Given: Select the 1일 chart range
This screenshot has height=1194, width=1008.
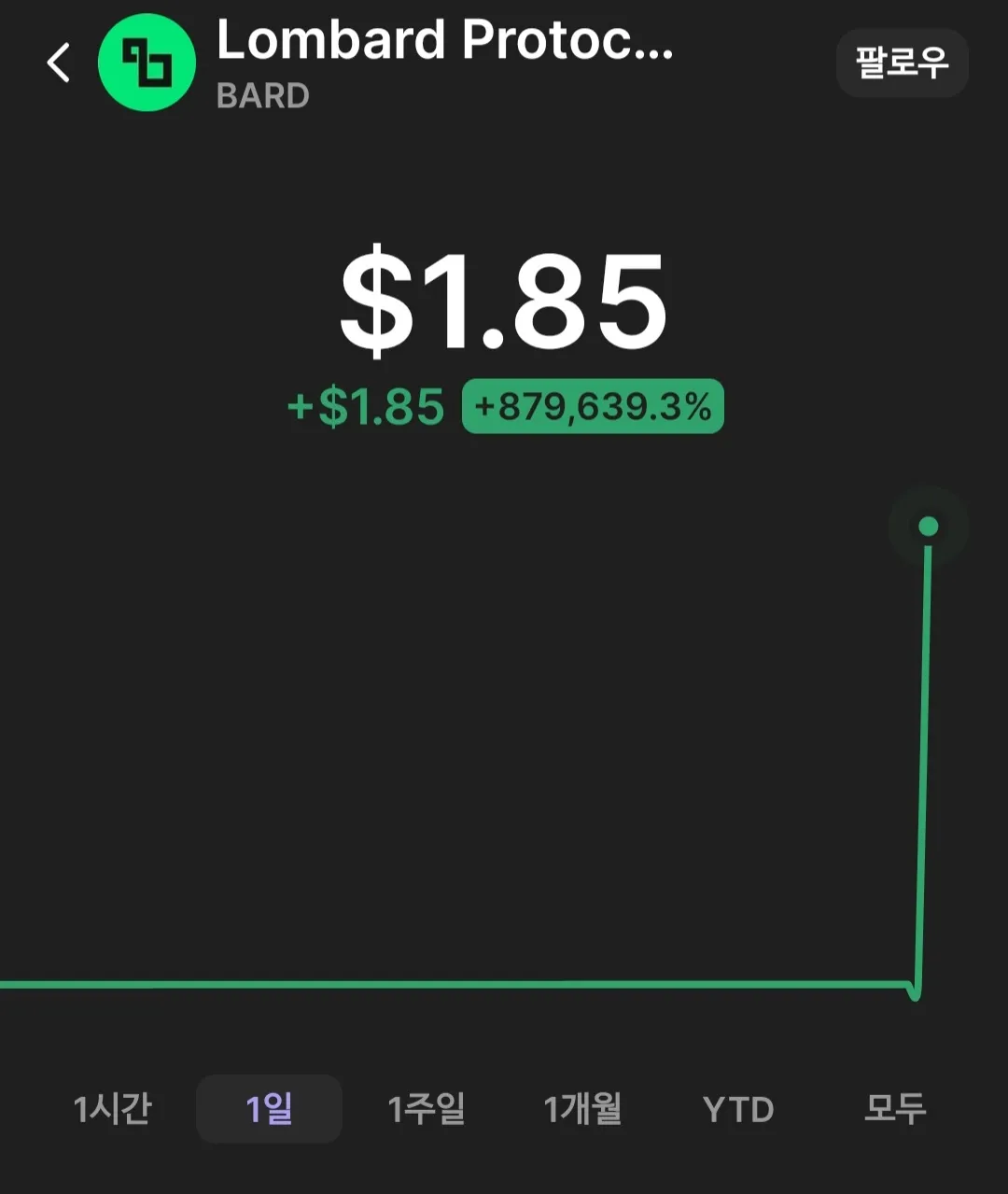Looking at the screenshot, I should point(269,1109).
